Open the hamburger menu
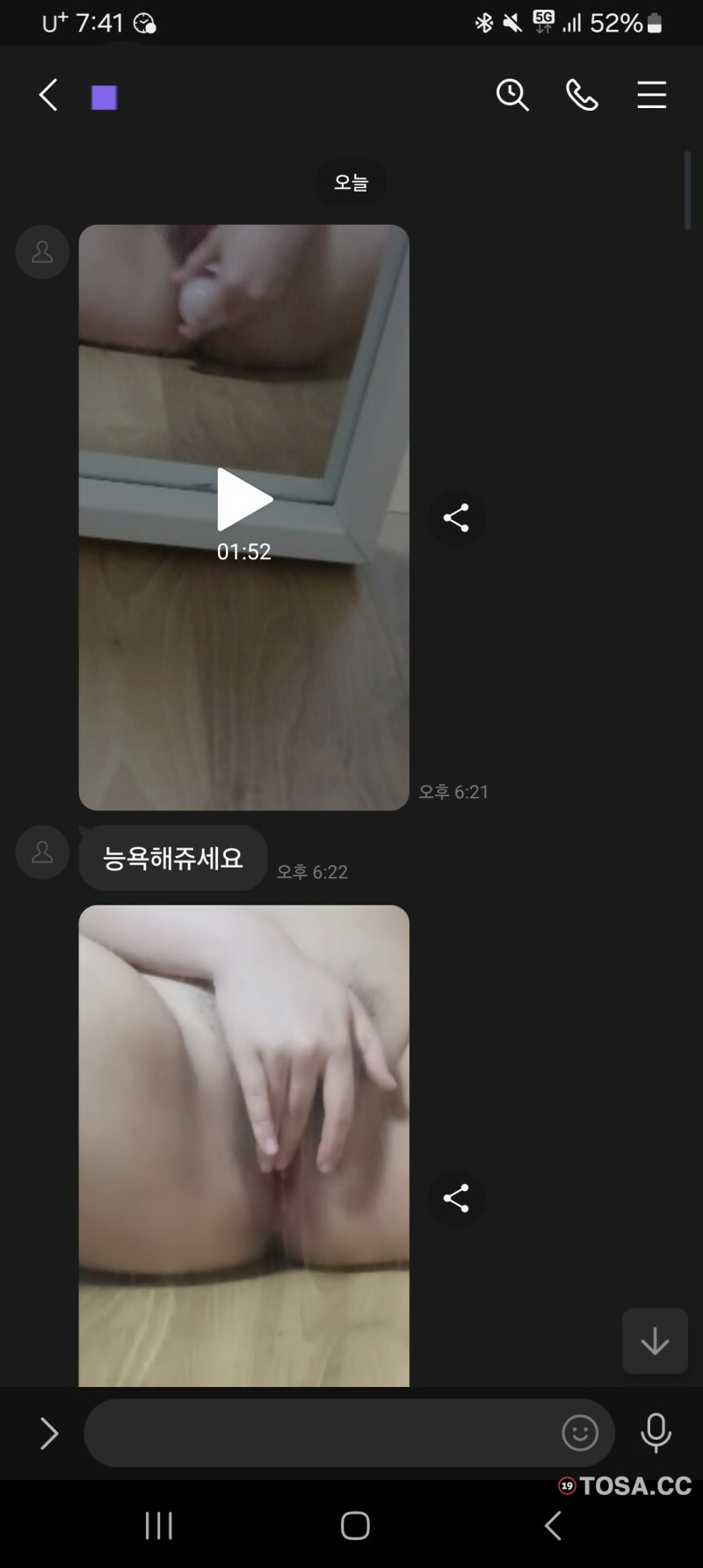The height and width of the screenshot is (1568, 703). [651, 95]
